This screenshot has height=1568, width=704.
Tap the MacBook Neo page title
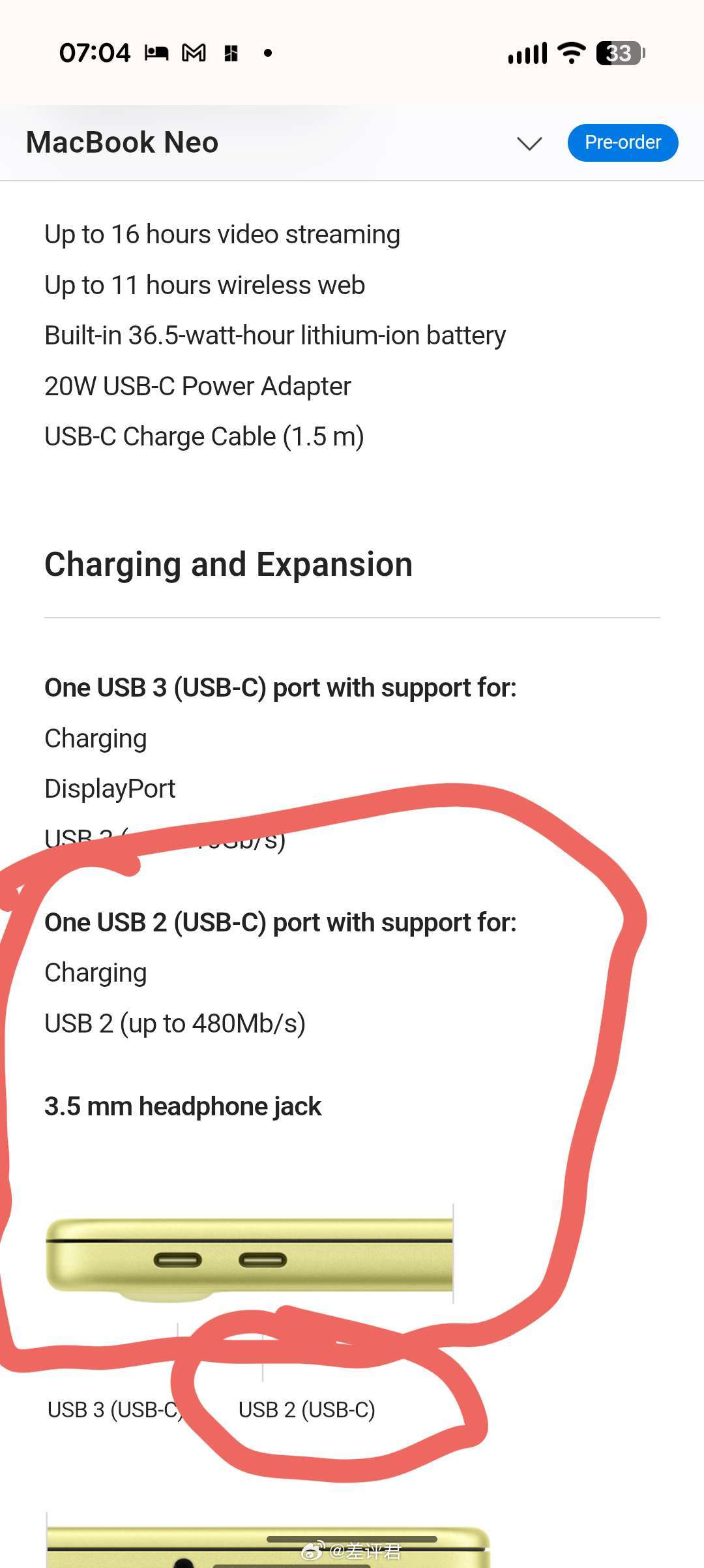tap(121, 142)
